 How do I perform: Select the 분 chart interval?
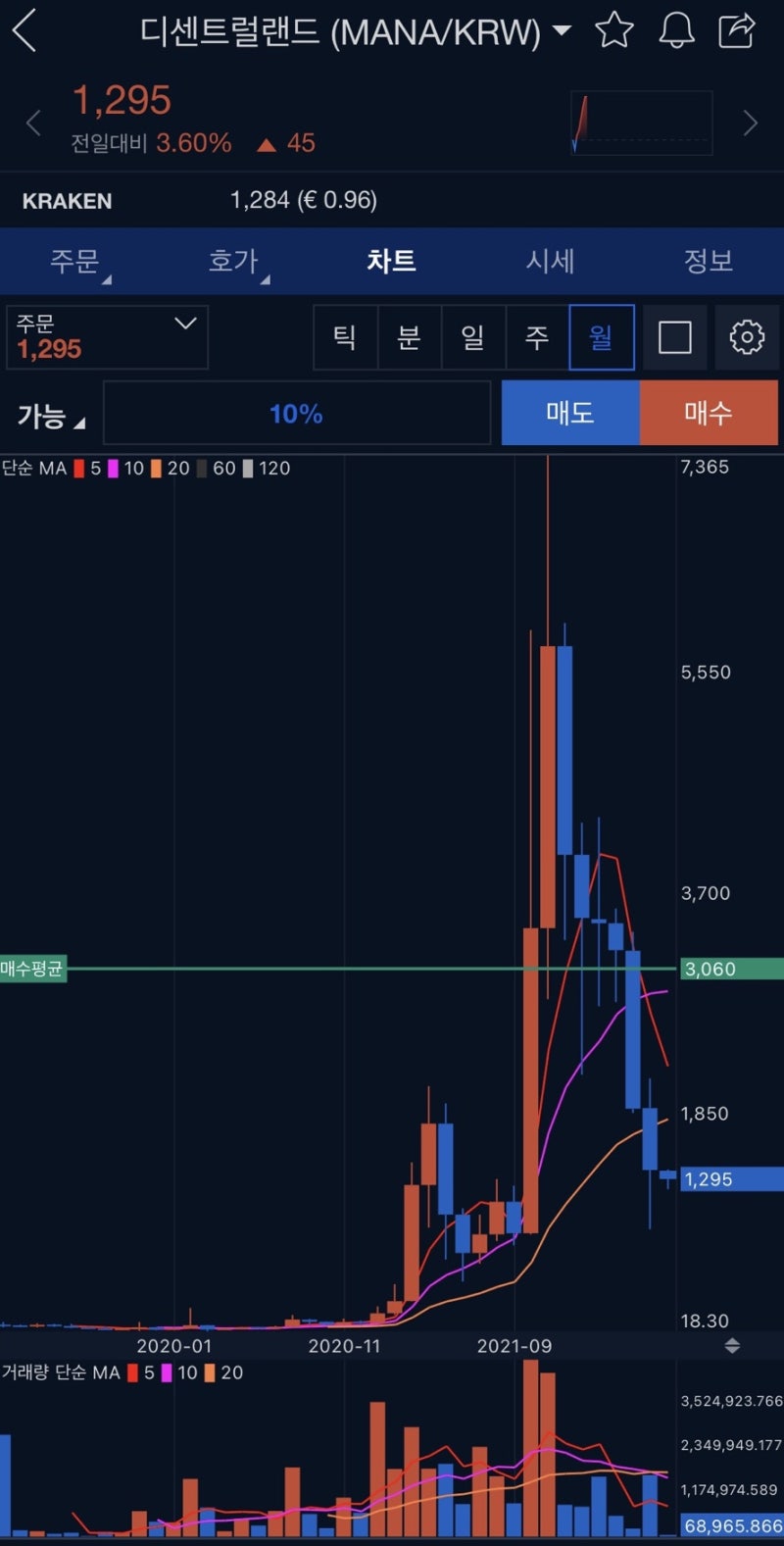click(409, 337)
